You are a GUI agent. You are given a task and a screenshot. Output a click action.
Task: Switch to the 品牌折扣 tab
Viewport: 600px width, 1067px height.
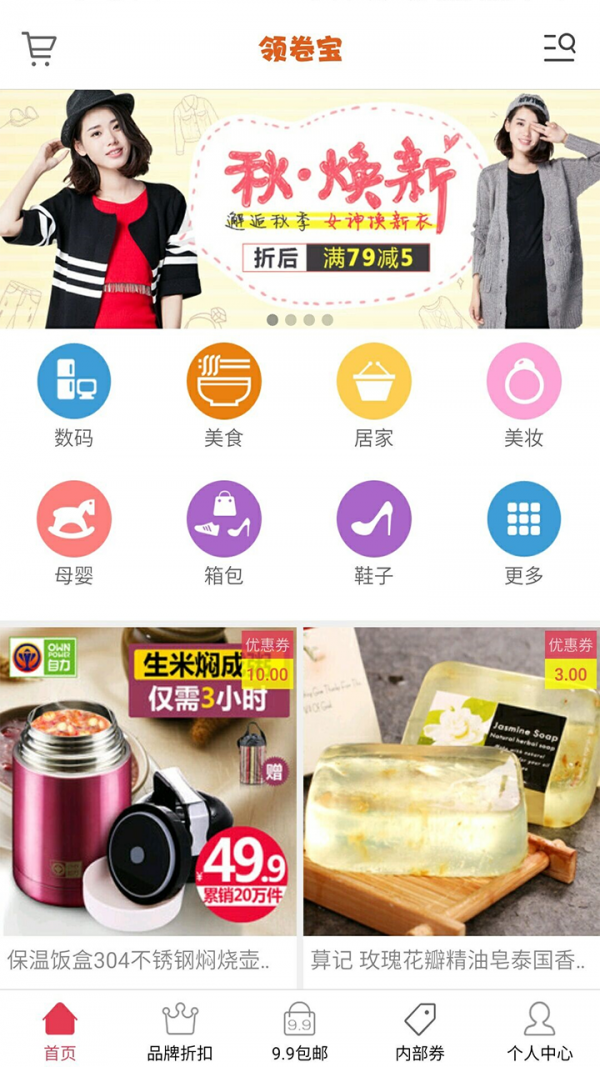(180, 1030)
